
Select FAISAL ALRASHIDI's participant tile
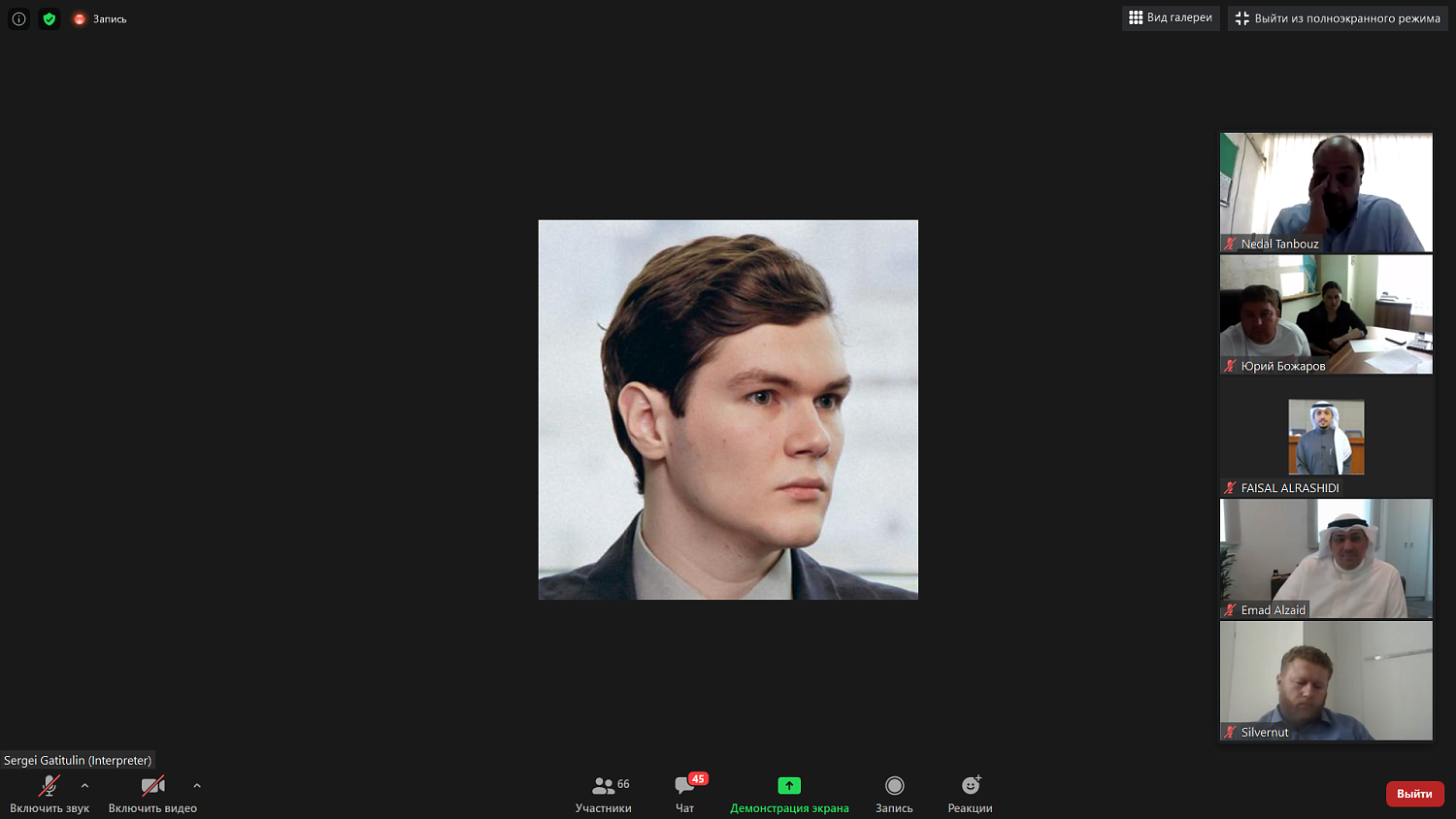click(1326, 437)
